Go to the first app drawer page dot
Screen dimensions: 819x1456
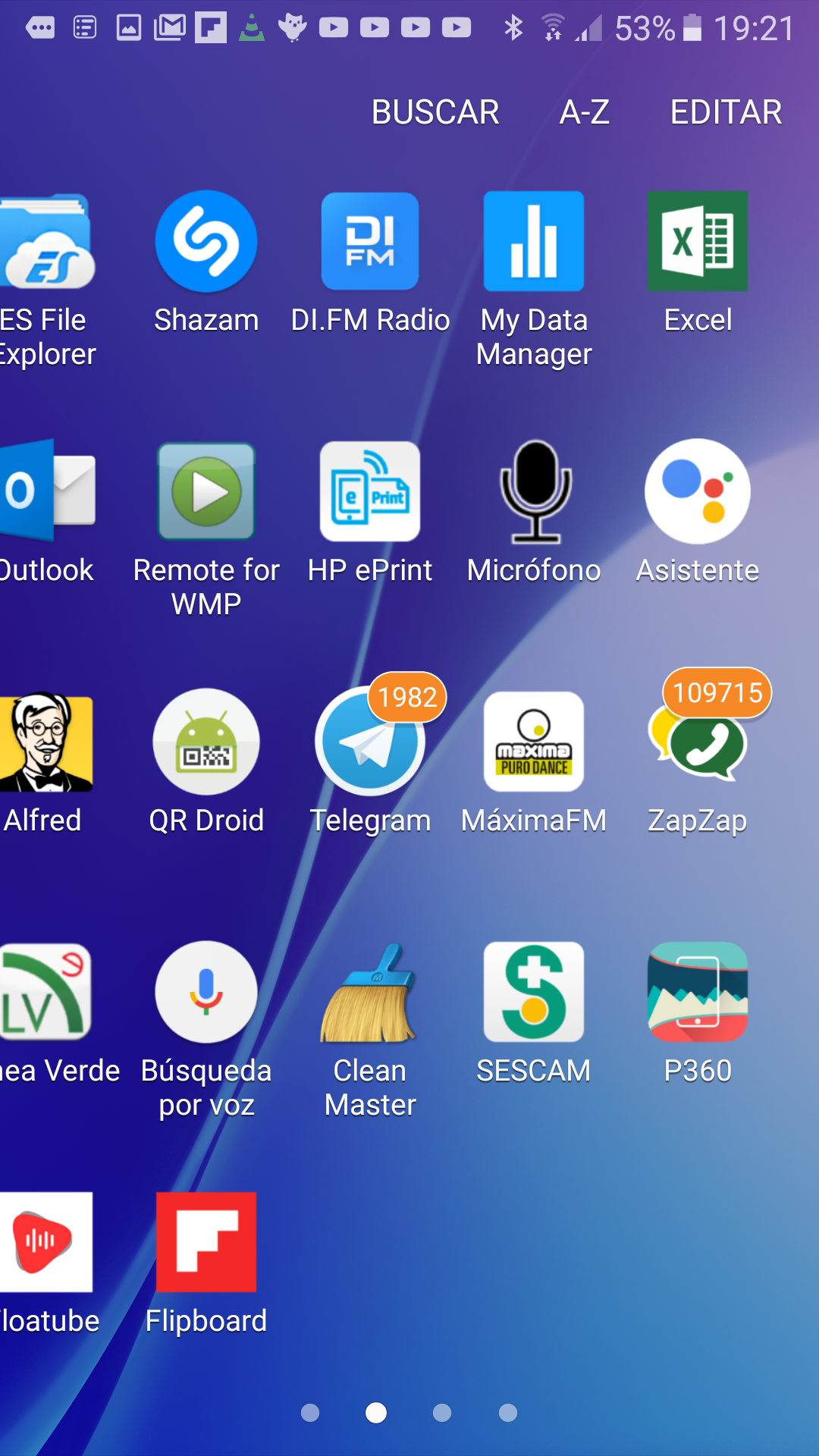coord(310,1413)
